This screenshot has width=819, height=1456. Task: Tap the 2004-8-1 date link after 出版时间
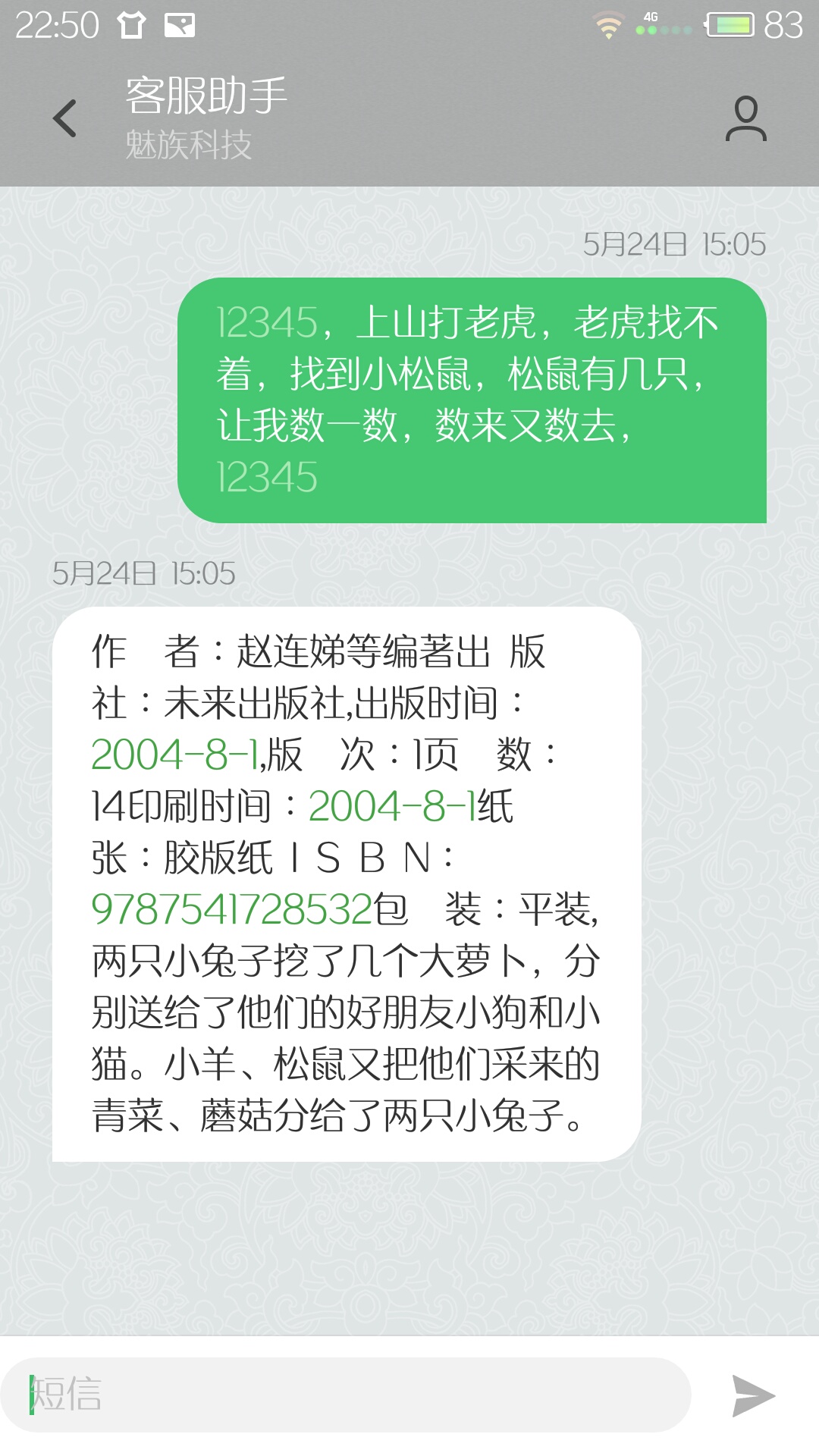tap(175, 755)
